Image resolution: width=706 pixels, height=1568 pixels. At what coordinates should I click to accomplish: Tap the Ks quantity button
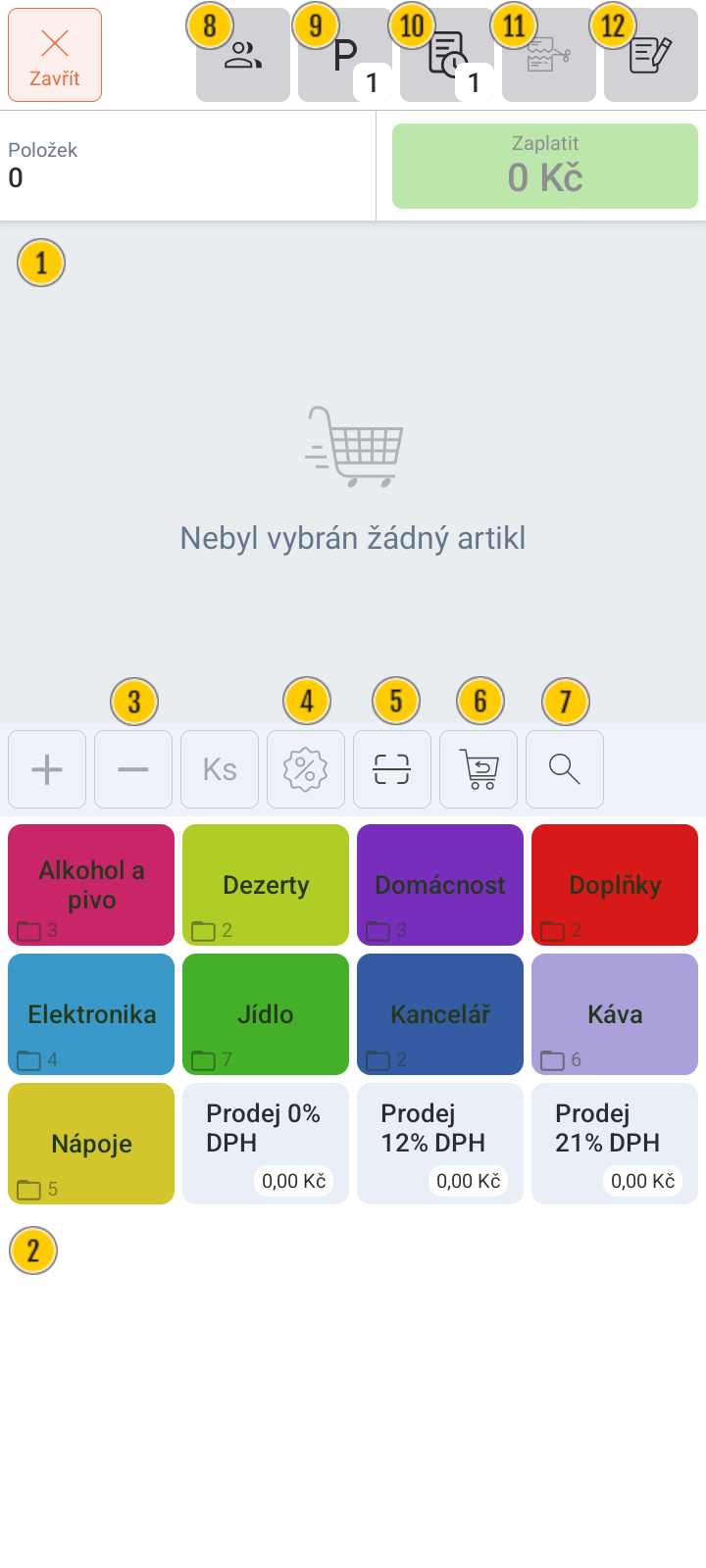(220, 769)
